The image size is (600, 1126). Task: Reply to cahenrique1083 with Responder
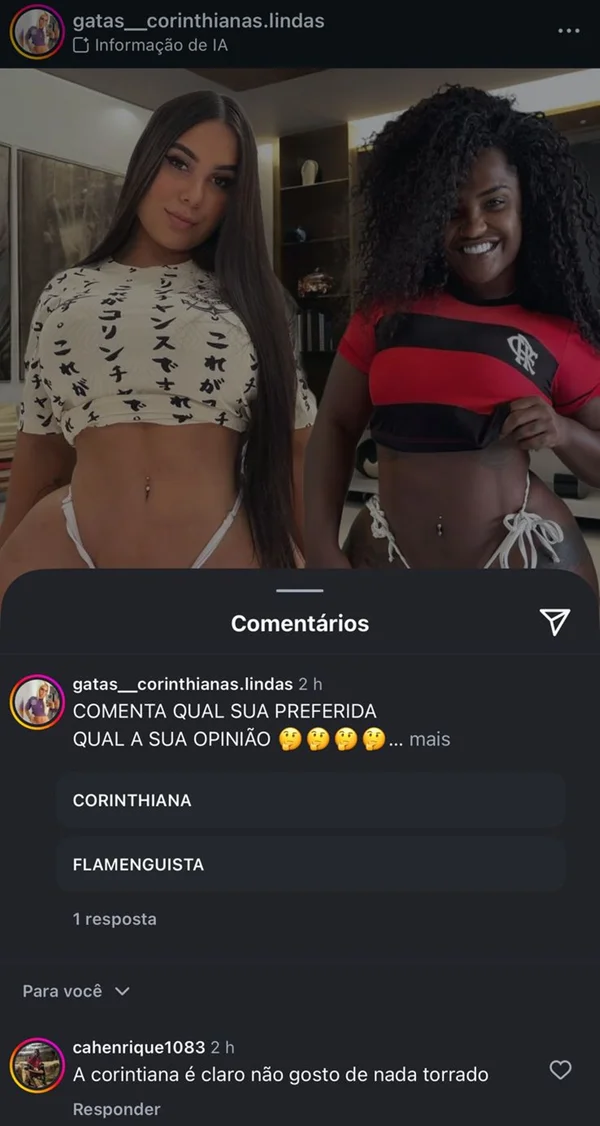[116, 1109]
